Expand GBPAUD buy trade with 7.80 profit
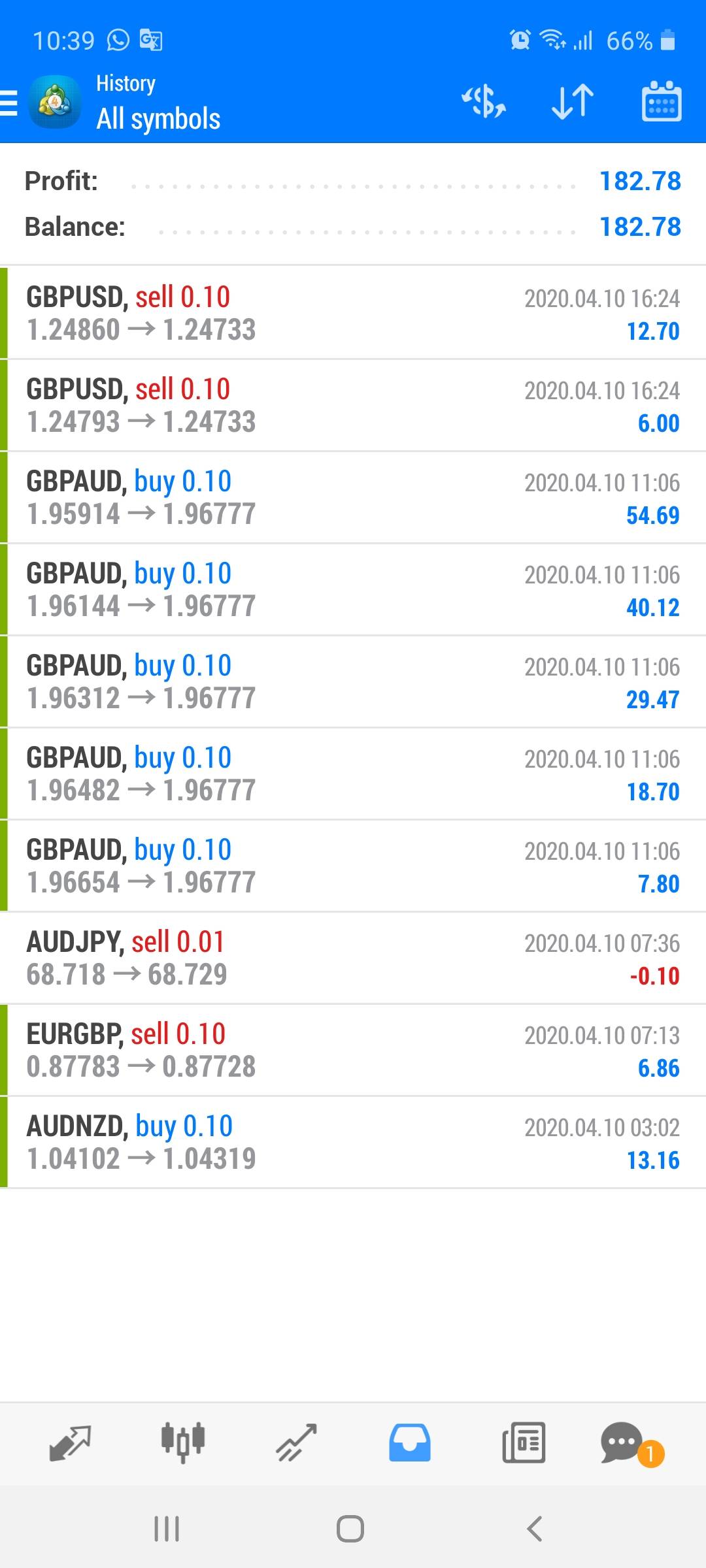Screen dimensions: 706x1568 pyautogui.click(x=353, y=866)
